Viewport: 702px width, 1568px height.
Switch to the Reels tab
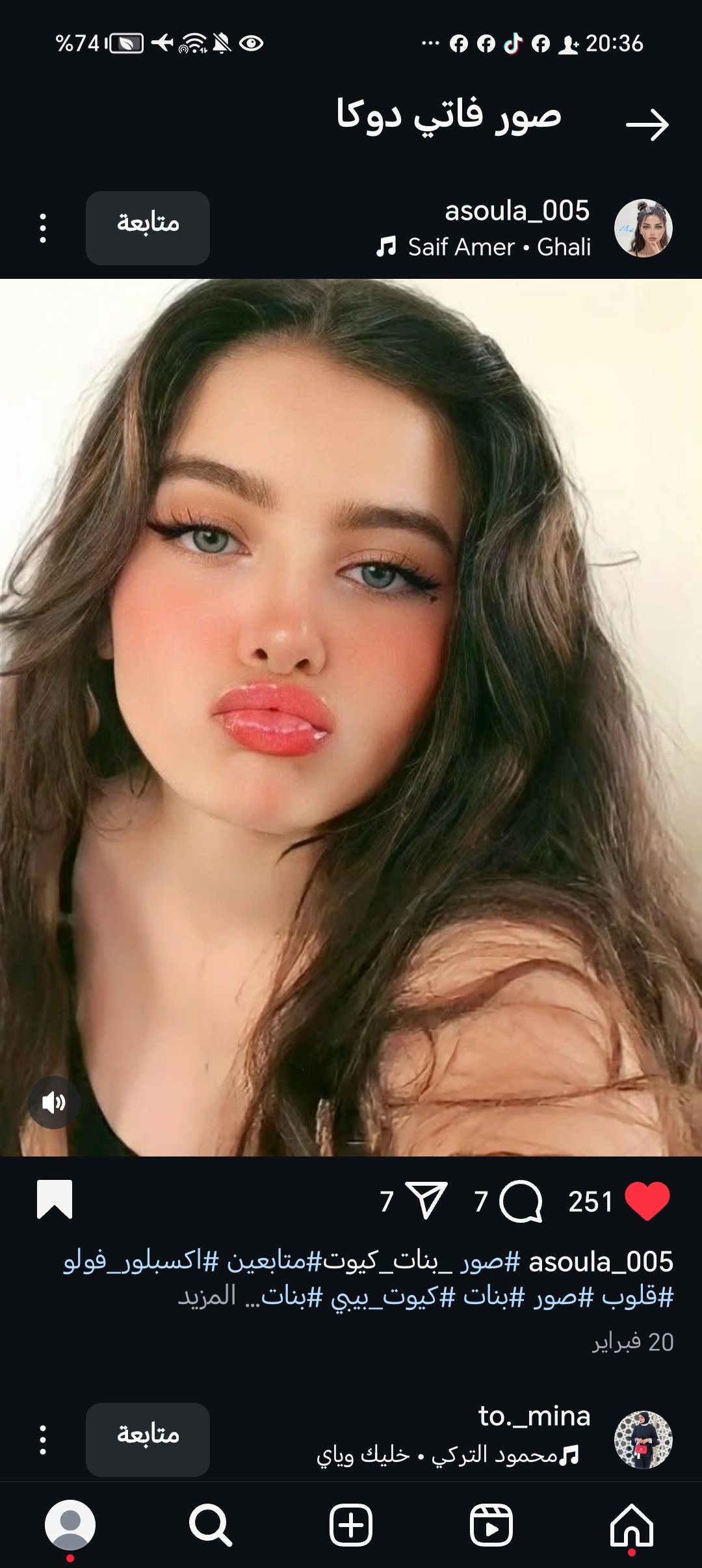[491, 1525]
